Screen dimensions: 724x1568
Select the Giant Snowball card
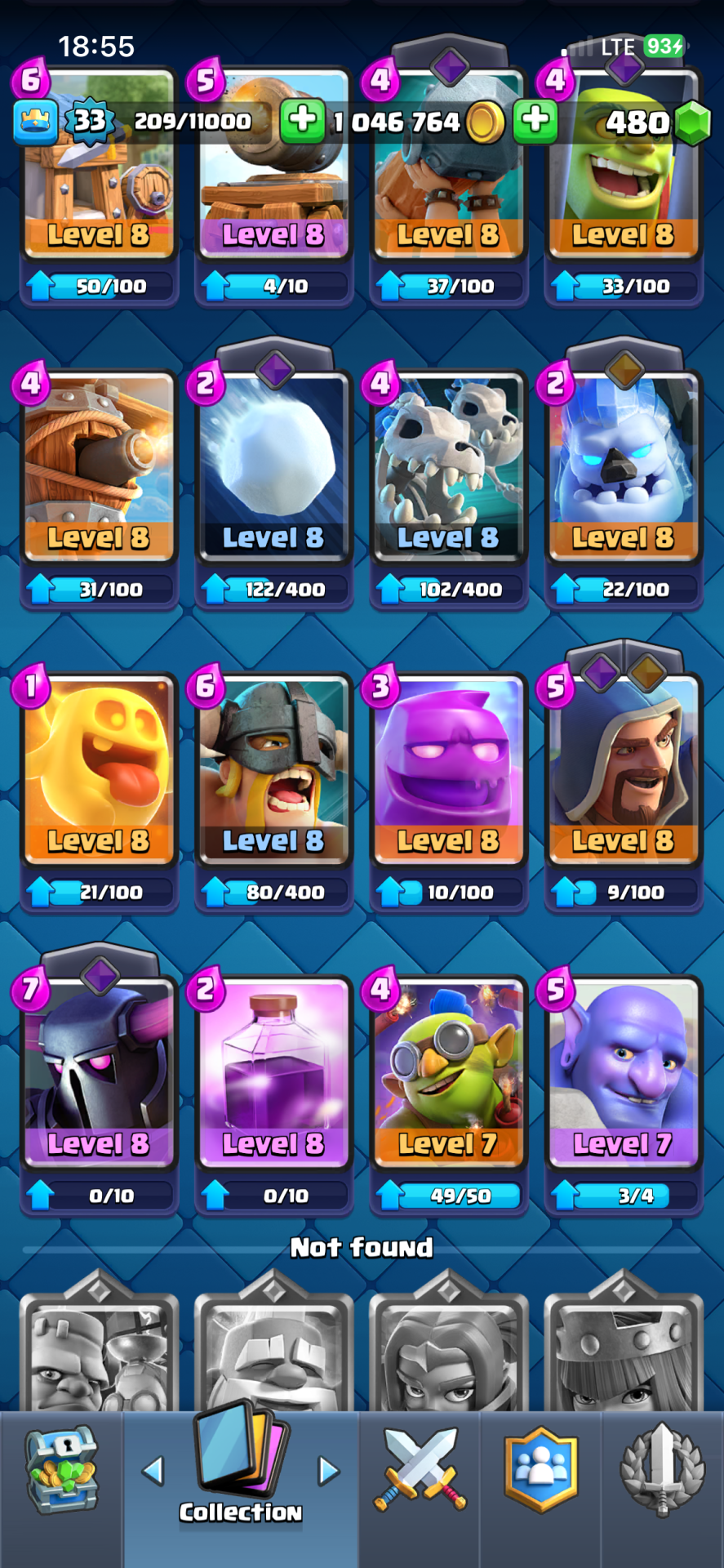(273, 465)
